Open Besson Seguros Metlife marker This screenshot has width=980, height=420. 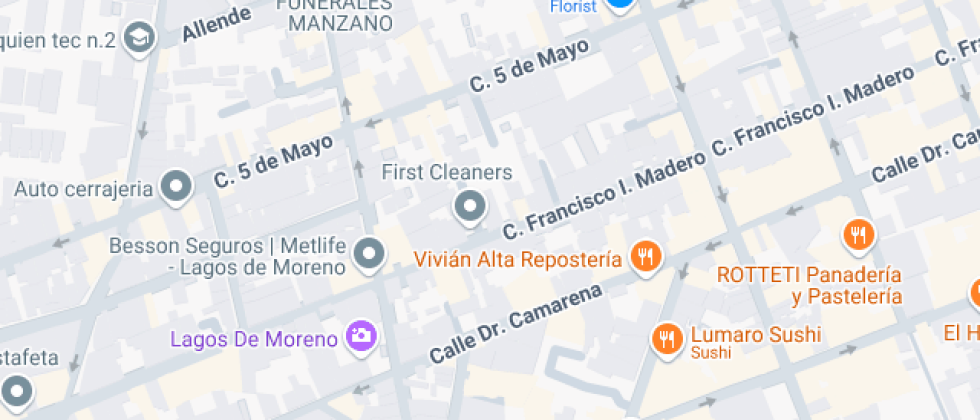(x=371, y=253)
